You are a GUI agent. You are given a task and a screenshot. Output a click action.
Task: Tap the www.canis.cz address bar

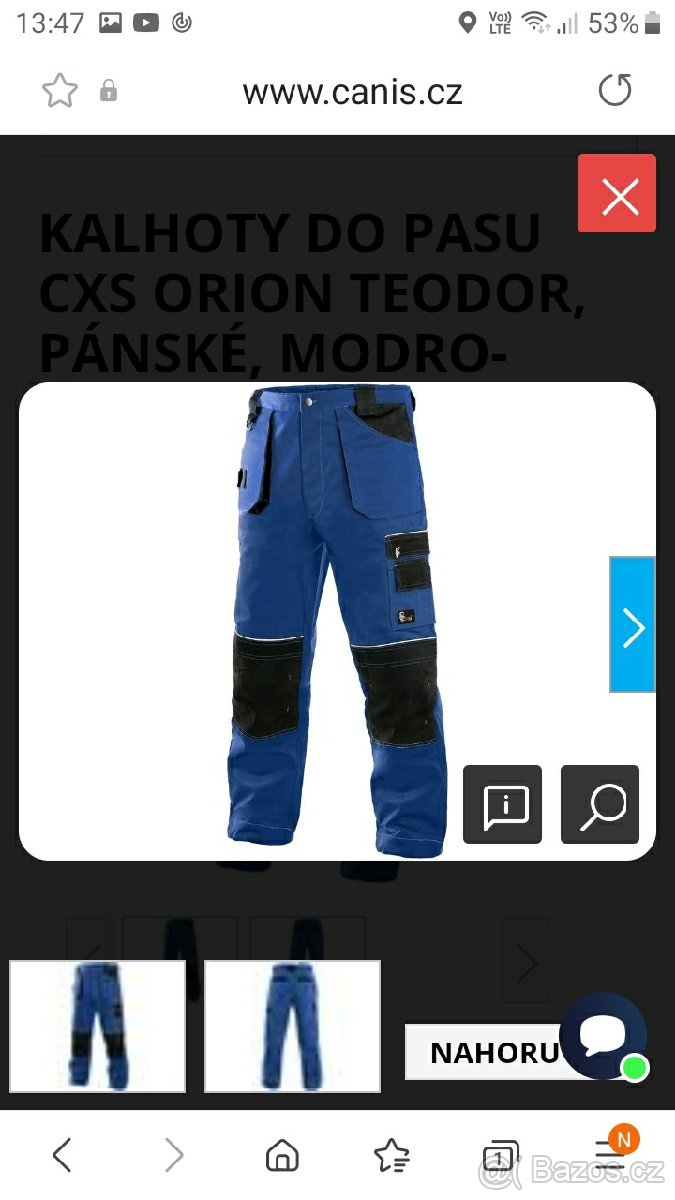point(352,92)
